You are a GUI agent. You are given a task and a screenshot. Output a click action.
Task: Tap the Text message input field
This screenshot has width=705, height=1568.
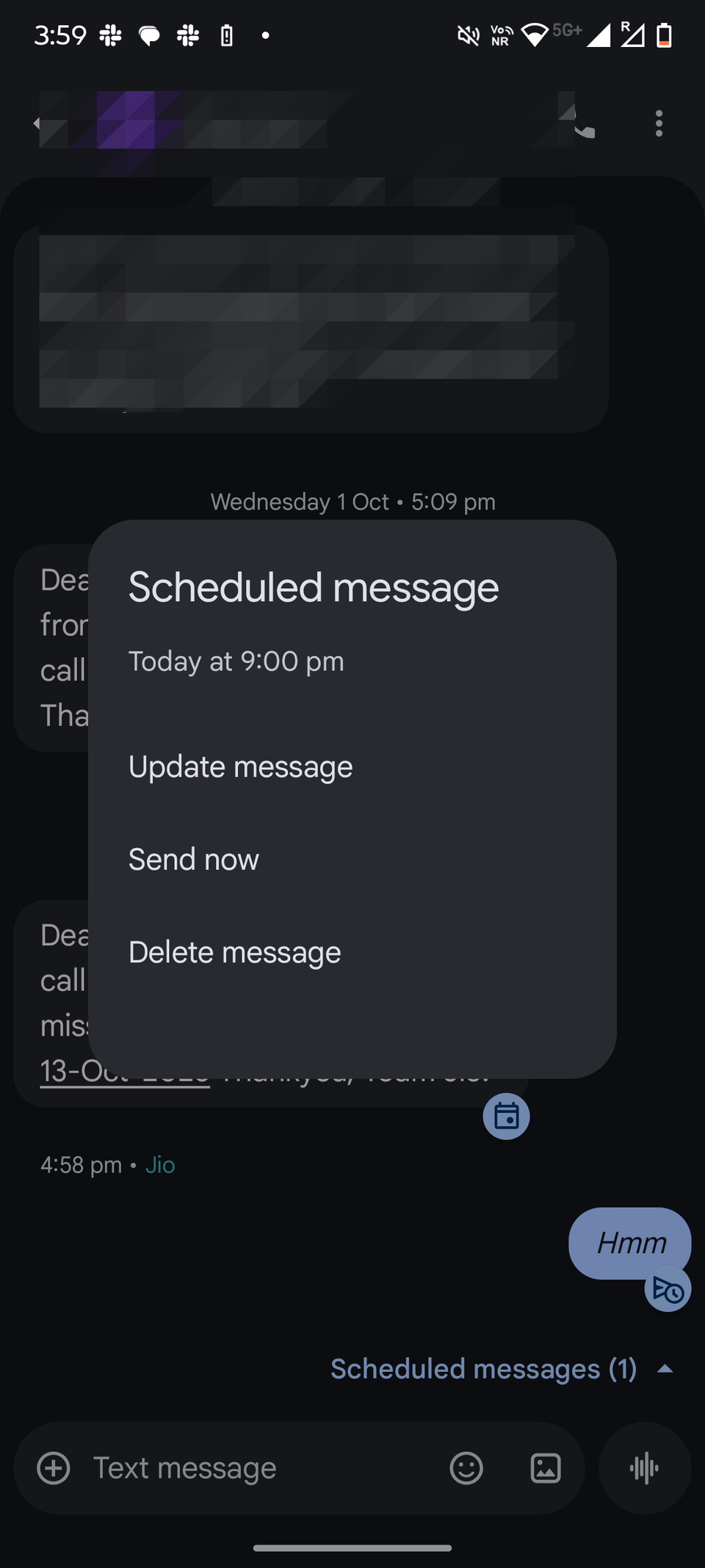tap(257, 1468)
